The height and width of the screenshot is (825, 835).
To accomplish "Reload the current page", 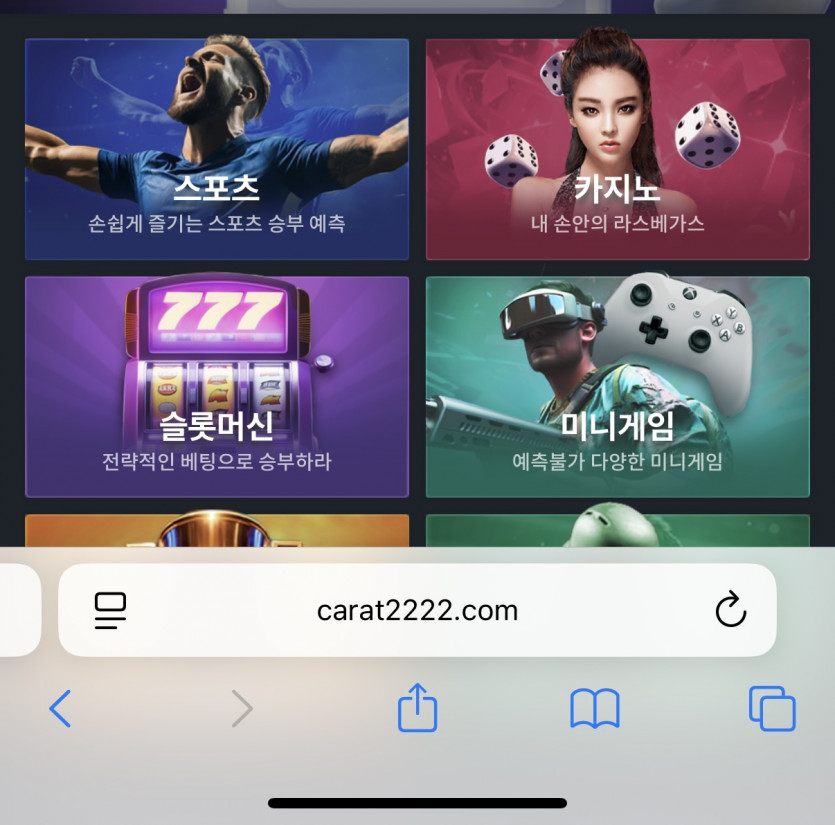I will [x=731, y=610].
